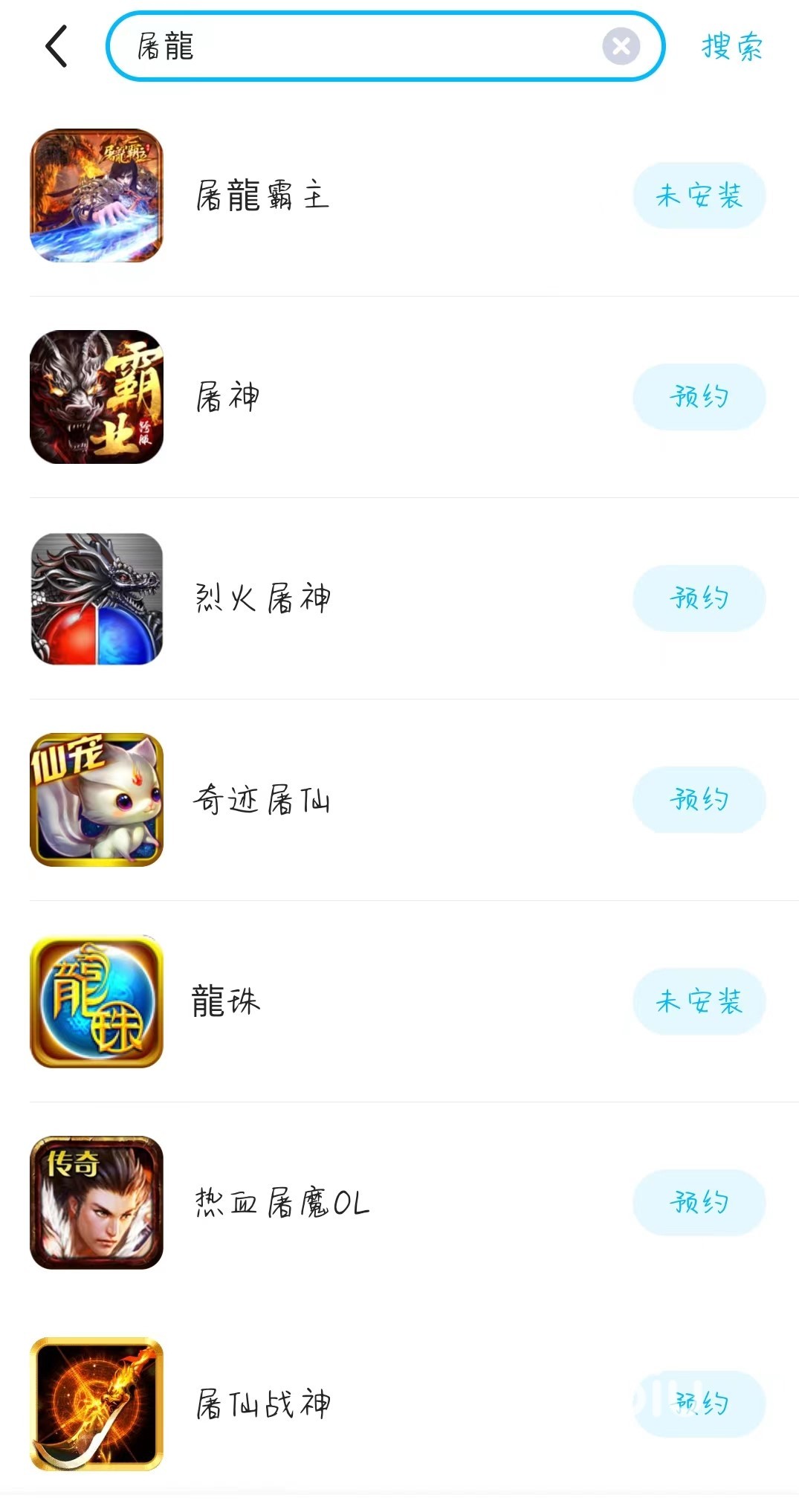
Task: Tap 预约 for 热血屠魔OL
Action: 699,1203
